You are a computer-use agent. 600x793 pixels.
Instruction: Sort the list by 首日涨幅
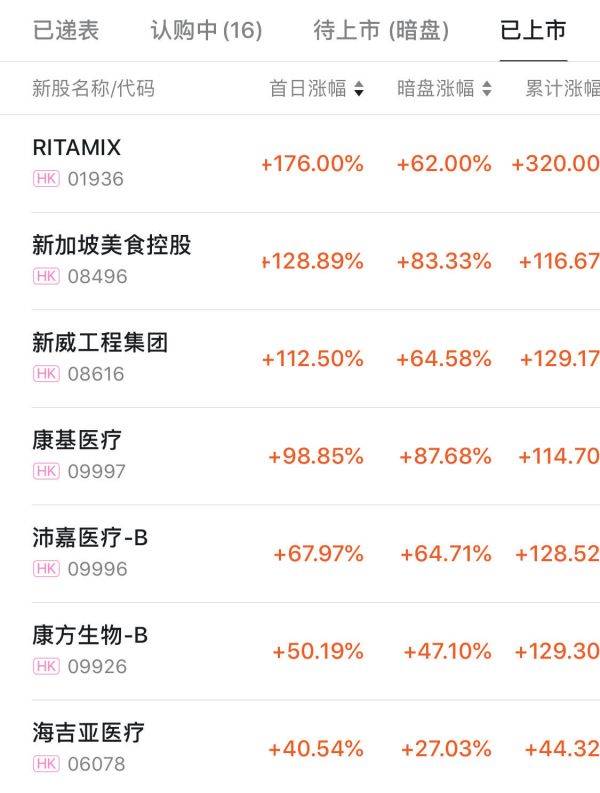316,89
